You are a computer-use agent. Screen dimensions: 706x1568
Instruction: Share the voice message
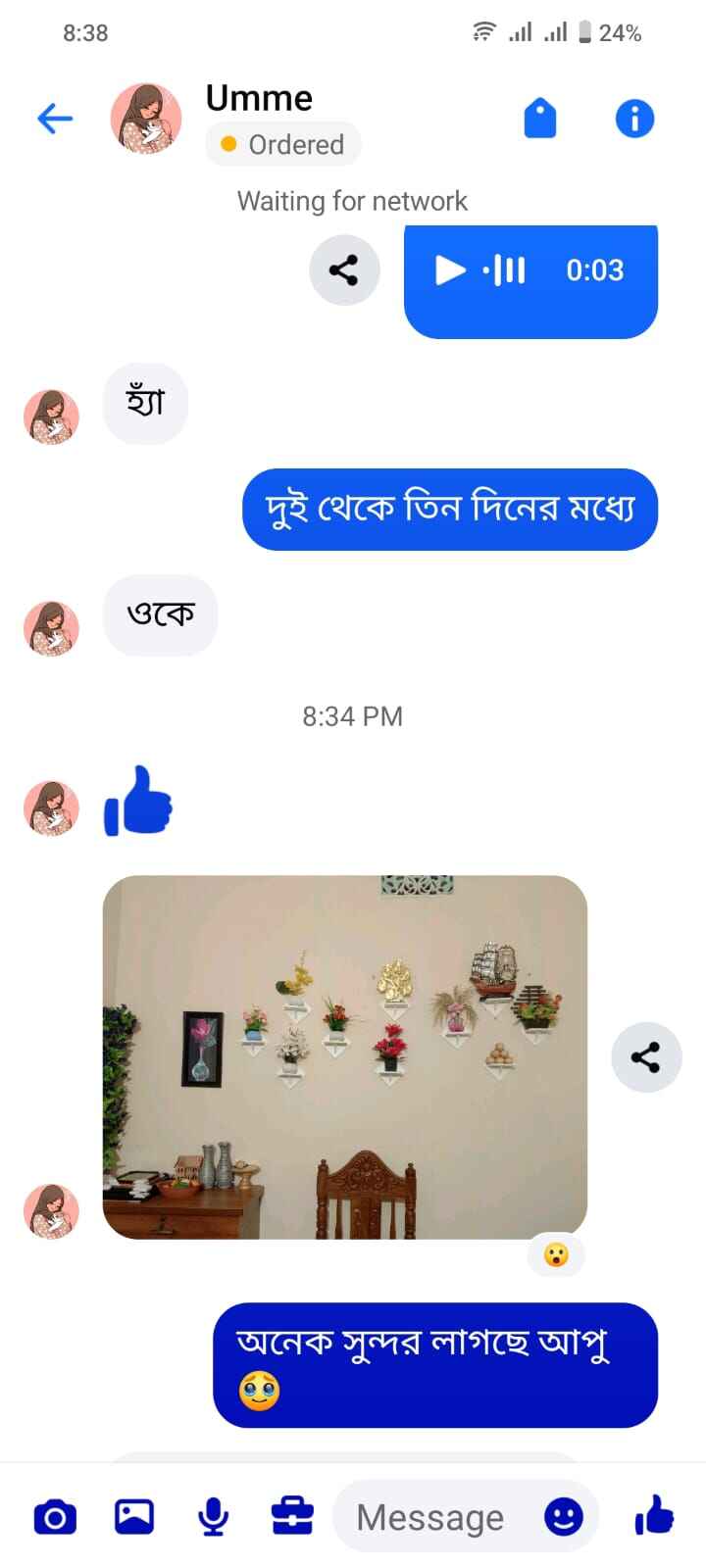click(x=344, y=269)
